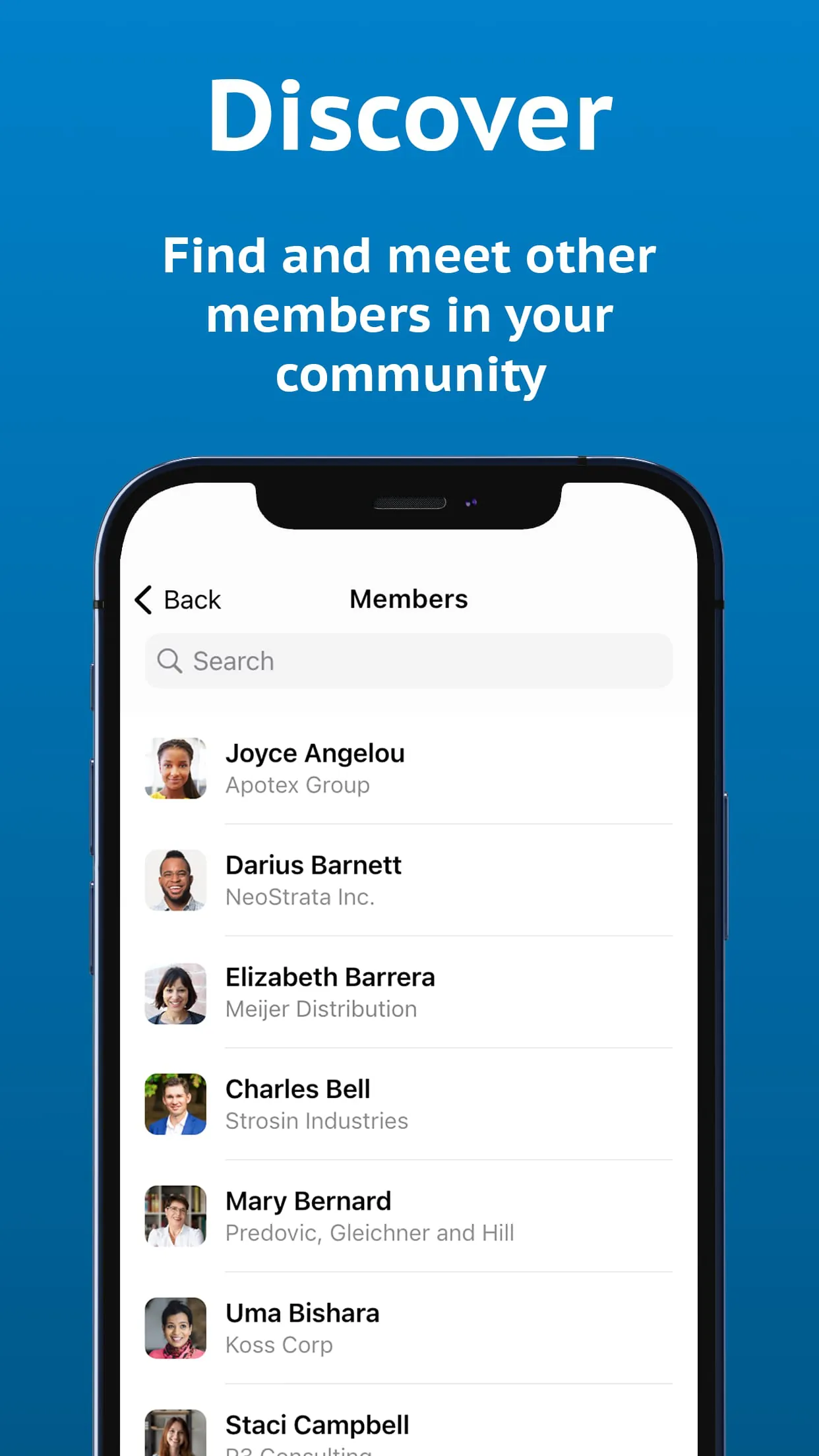The image size is (819, 1456).
Task: Click the Back button
Action: [177, 599]
